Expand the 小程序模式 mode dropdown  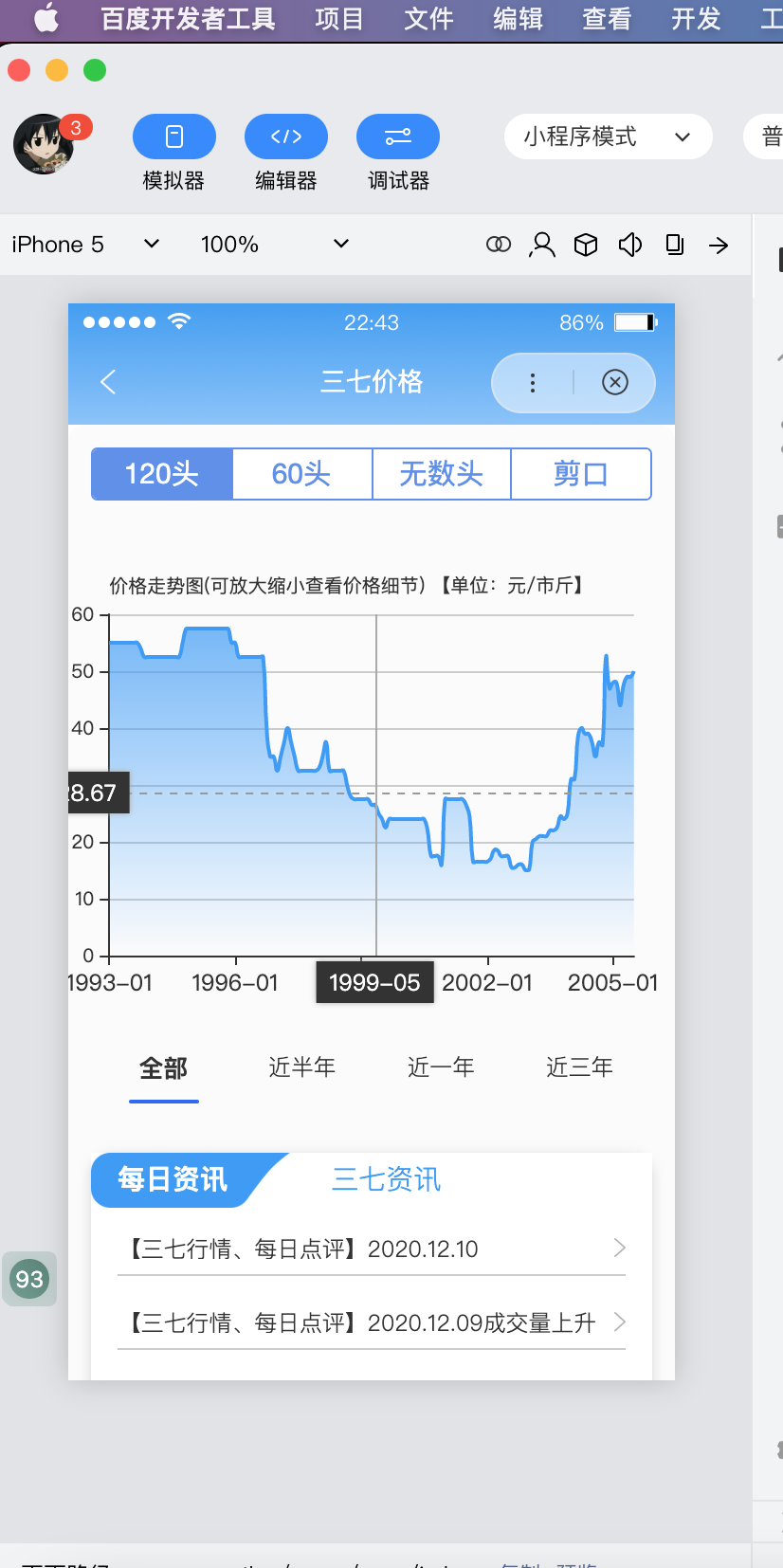[x=608, y=137]
